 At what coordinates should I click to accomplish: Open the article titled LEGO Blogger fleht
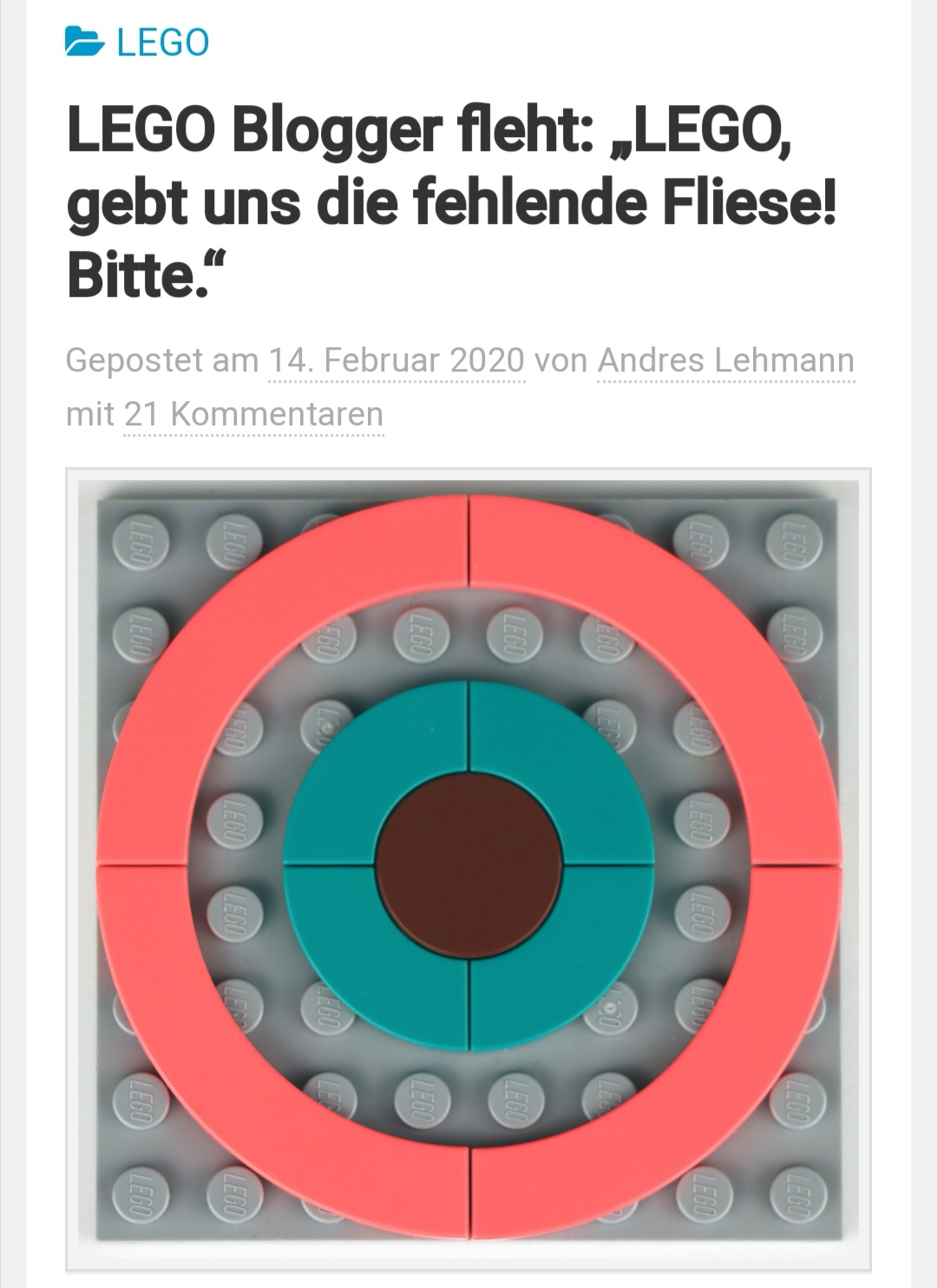[451, 203]
